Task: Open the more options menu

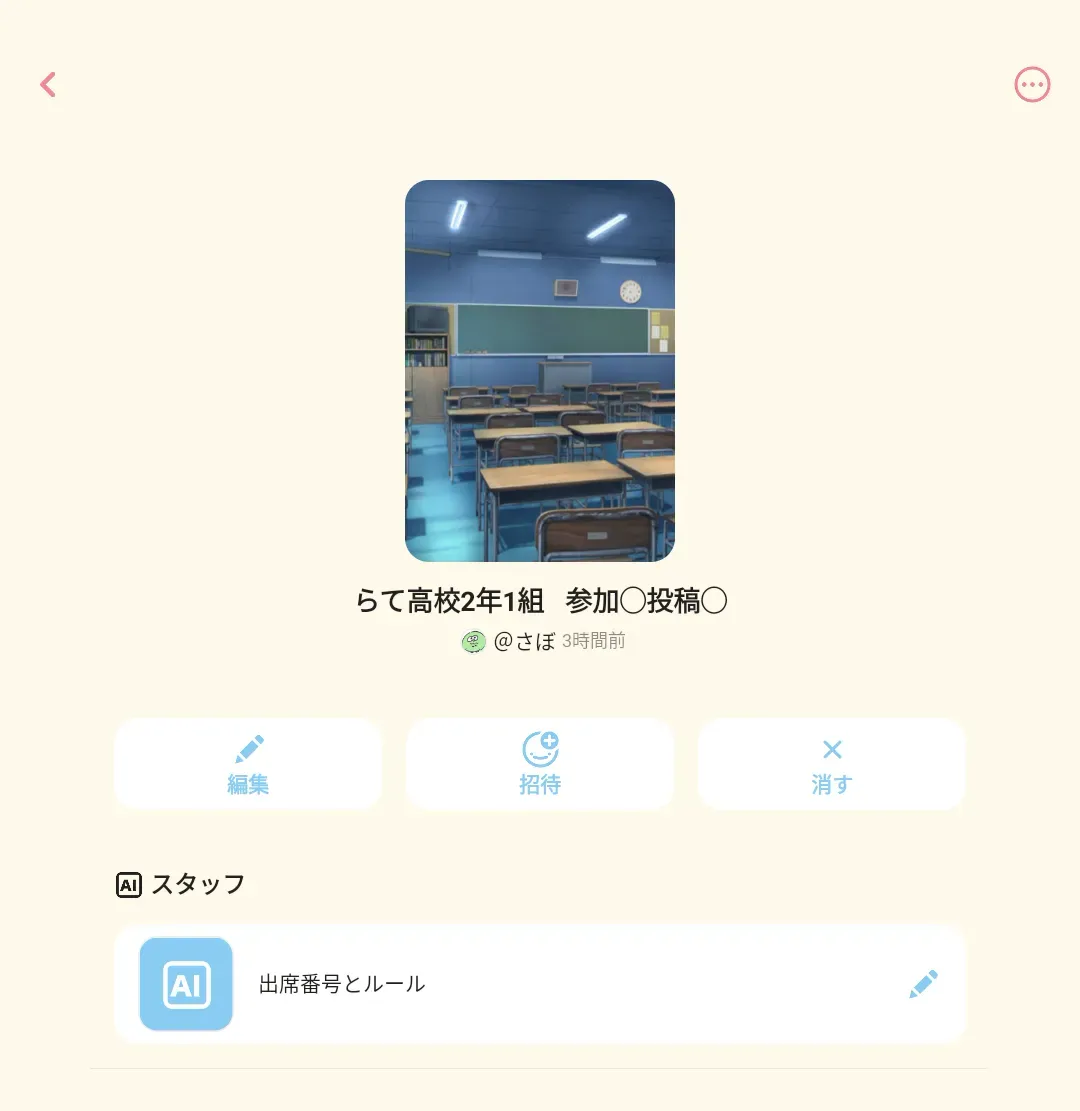Action: pyautogui.click(x=1032, y=85)
